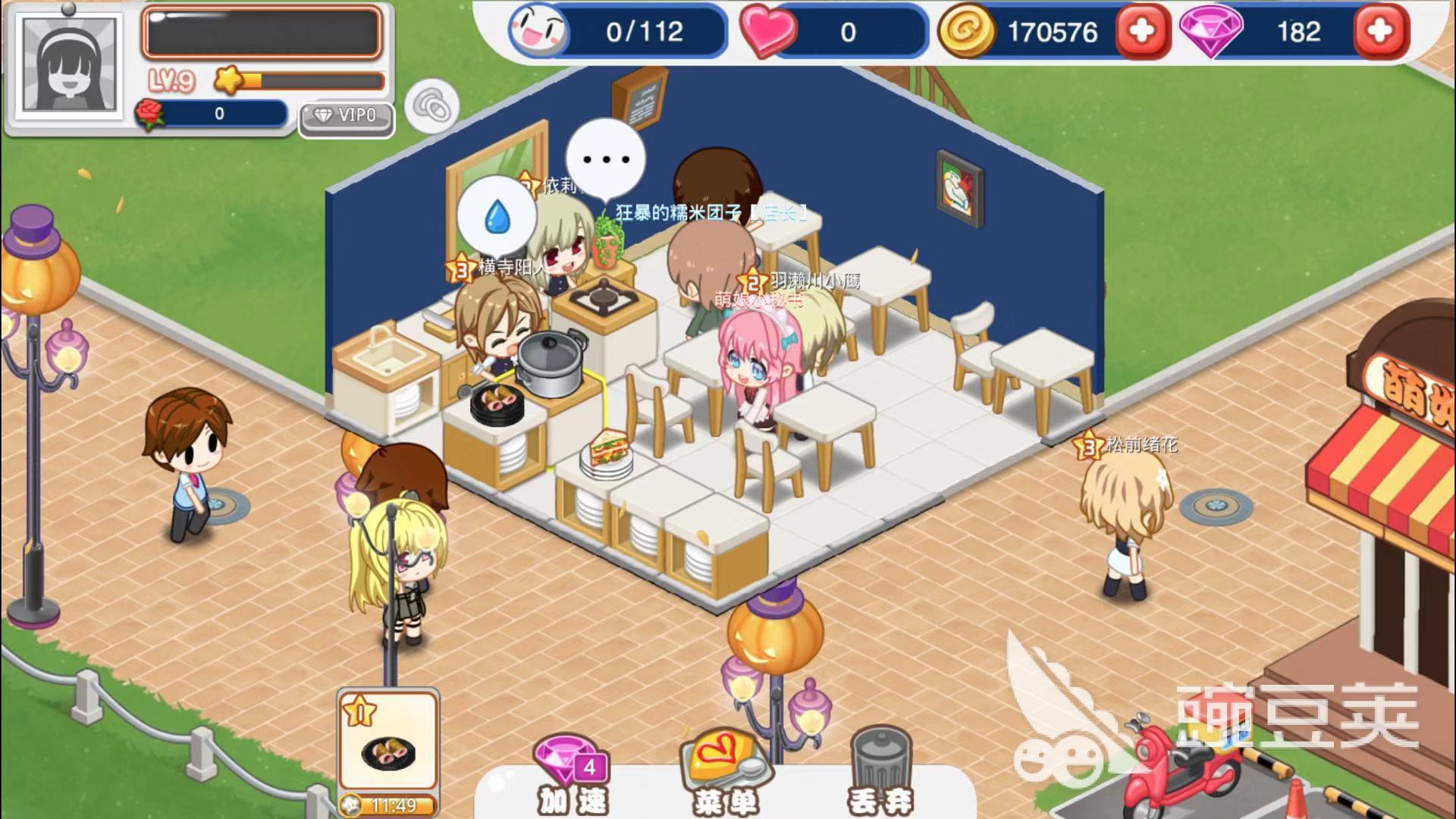Tap the water drop bubble over the chef
Screen dimensions: 1456x819
pyautogui.click(x=497, y=217)
